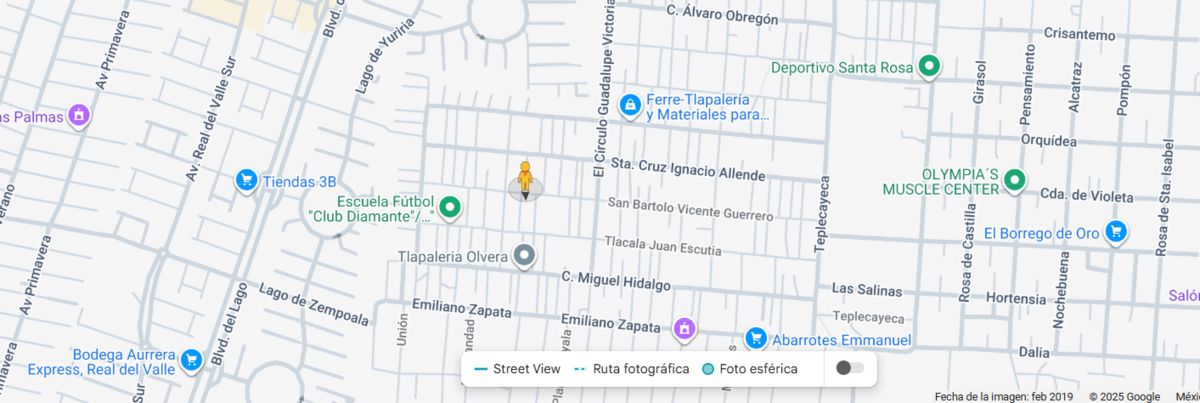The height and width of the screenshot is (403, 1200).
Task: Open OLYMPIA'S MUSCLE CENTER marker
Action: tap(1016, 181)
